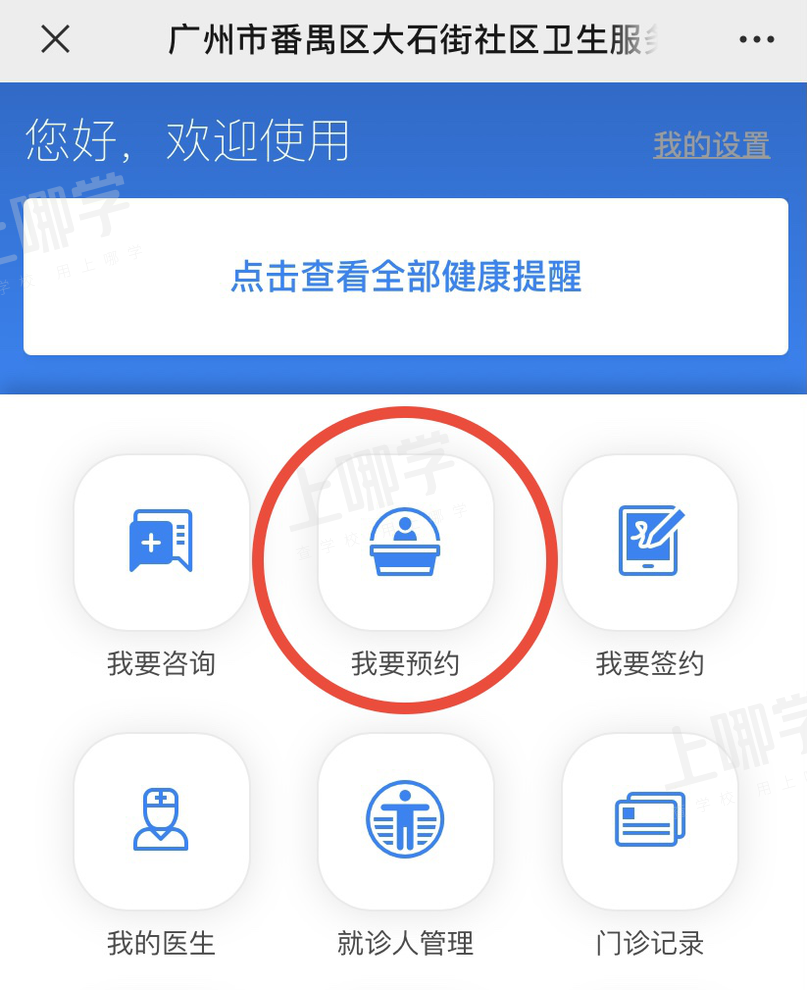The width and height of the screenshot is (807, 990).
Task: Tap 点击查看全部健康提醒 banner
Action: click(x=405, y=276)
